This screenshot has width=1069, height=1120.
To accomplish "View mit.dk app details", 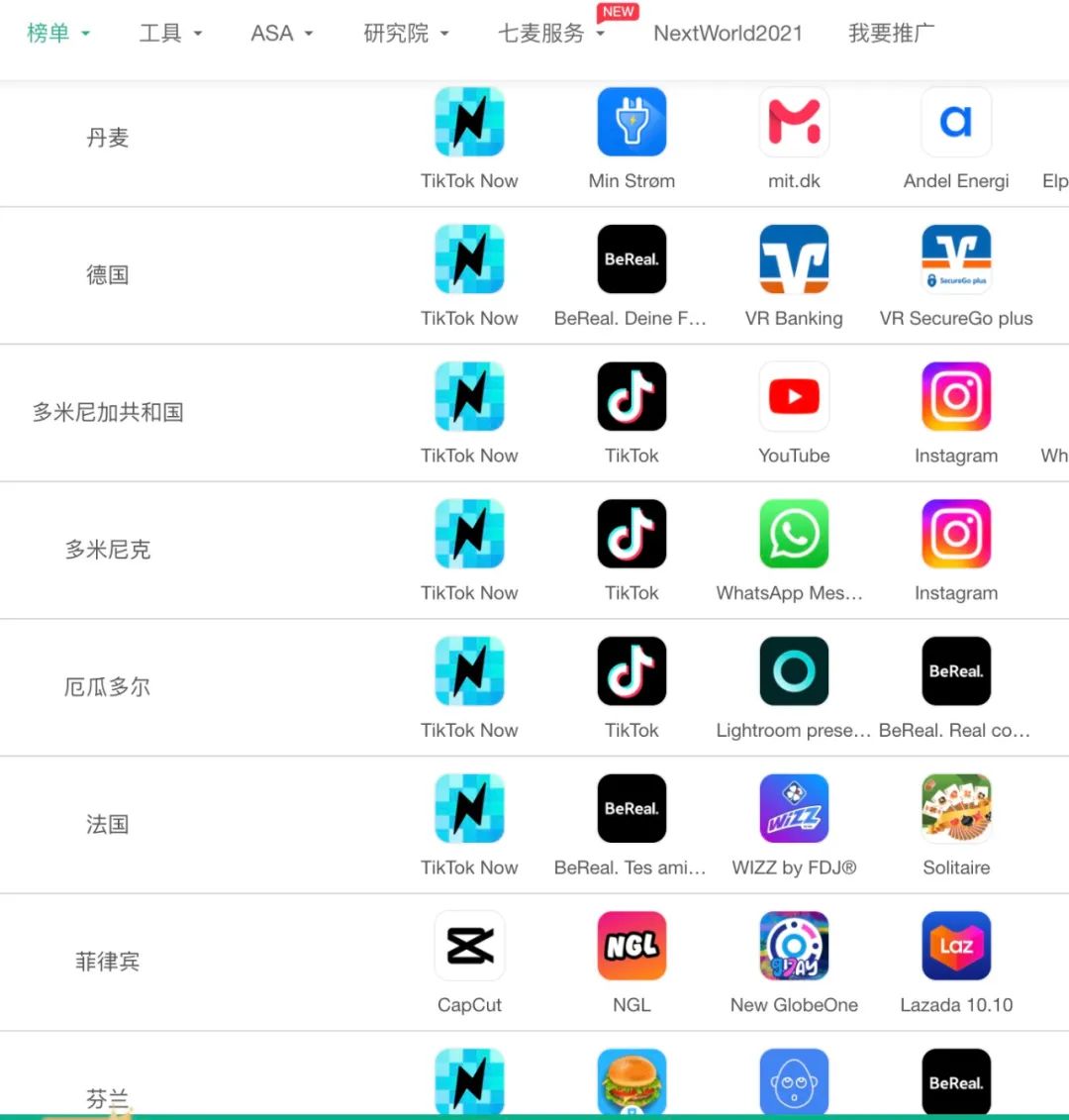I will [x=794, y=123].
